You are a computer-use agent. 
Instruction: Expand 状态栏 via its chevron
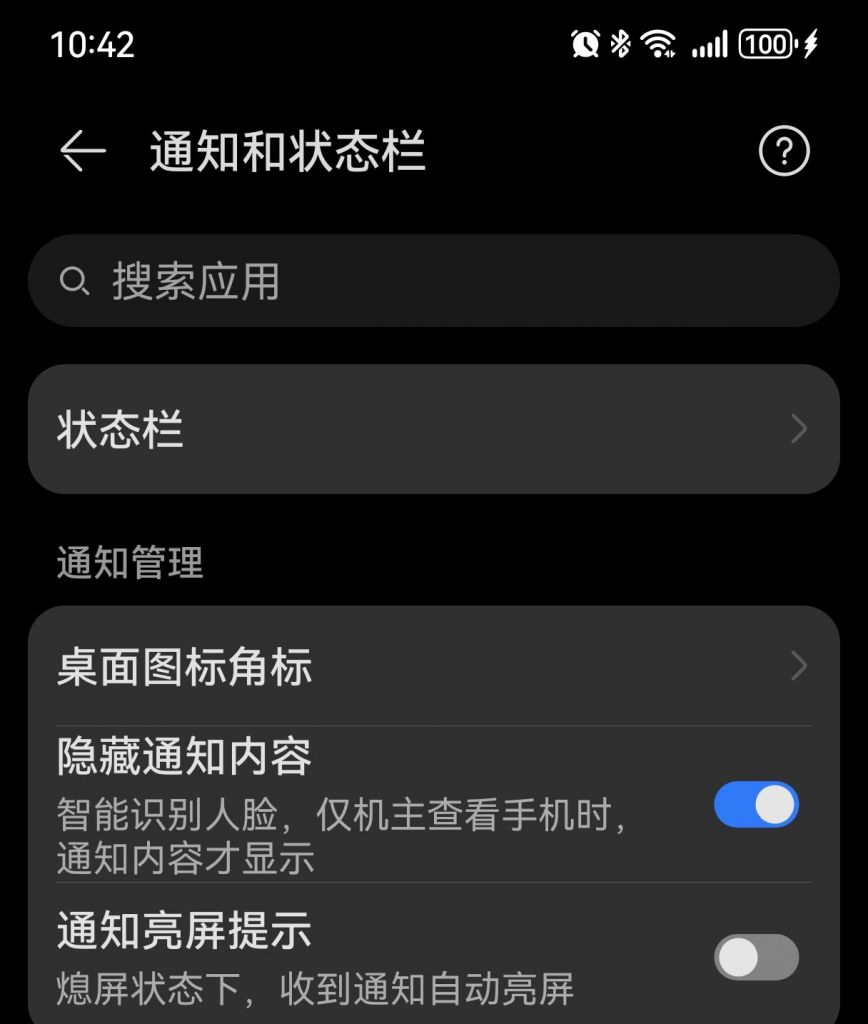798,429
